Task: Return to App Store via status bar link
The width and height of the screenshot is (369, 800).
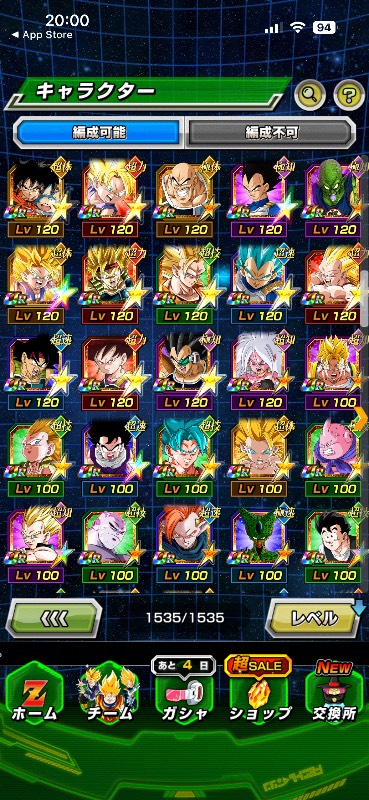Action: tap(42, 35)
